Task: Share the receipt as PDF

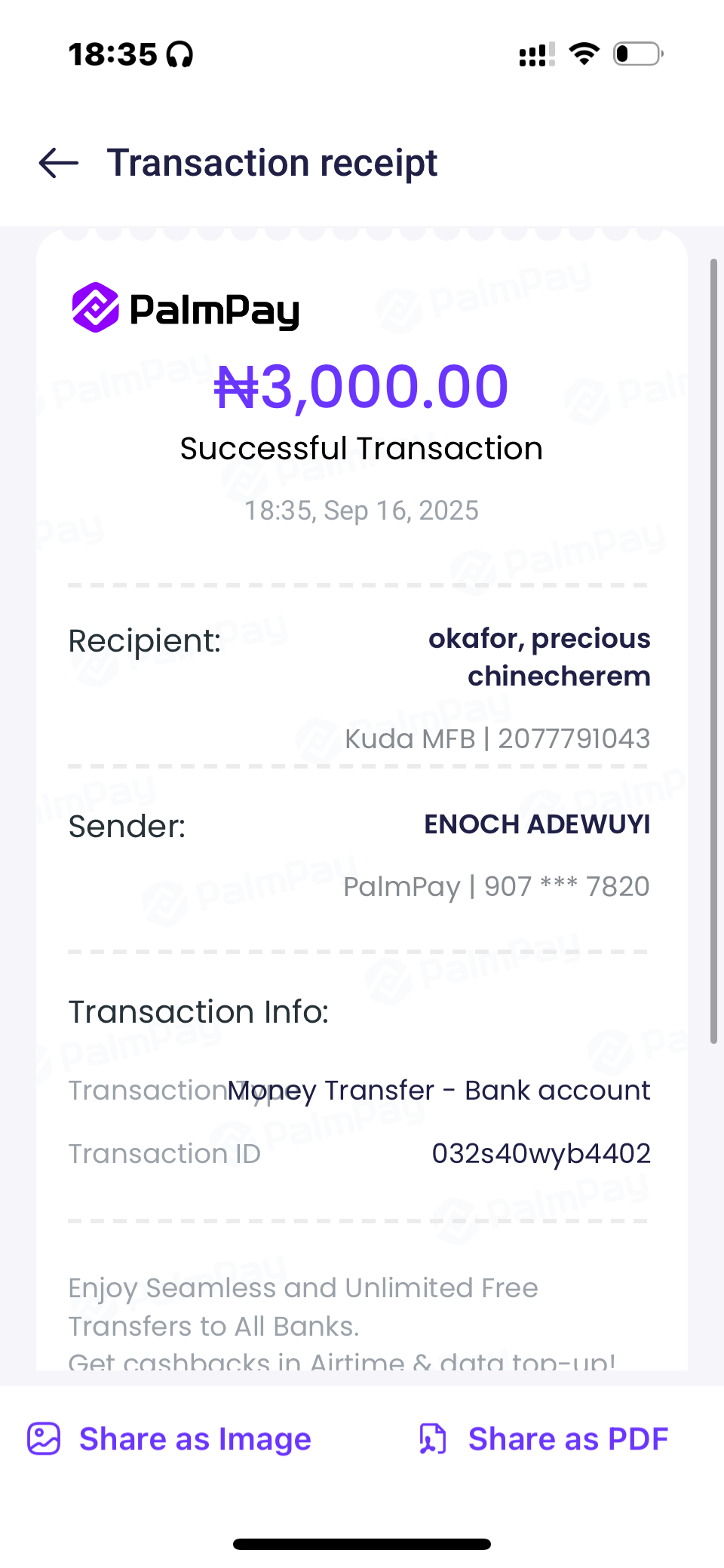Action: click(544, 1439)
